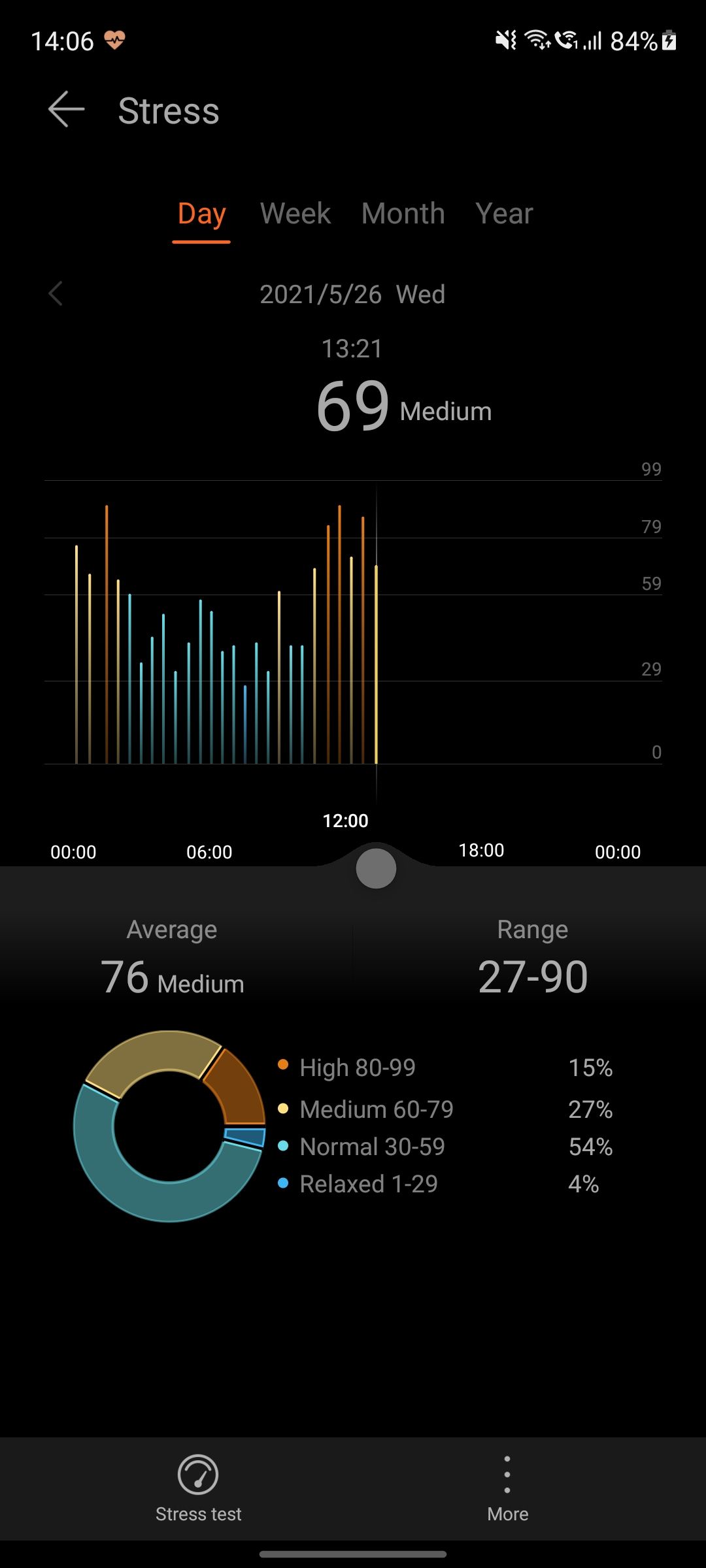Open the Year tab

click(504, 214)
